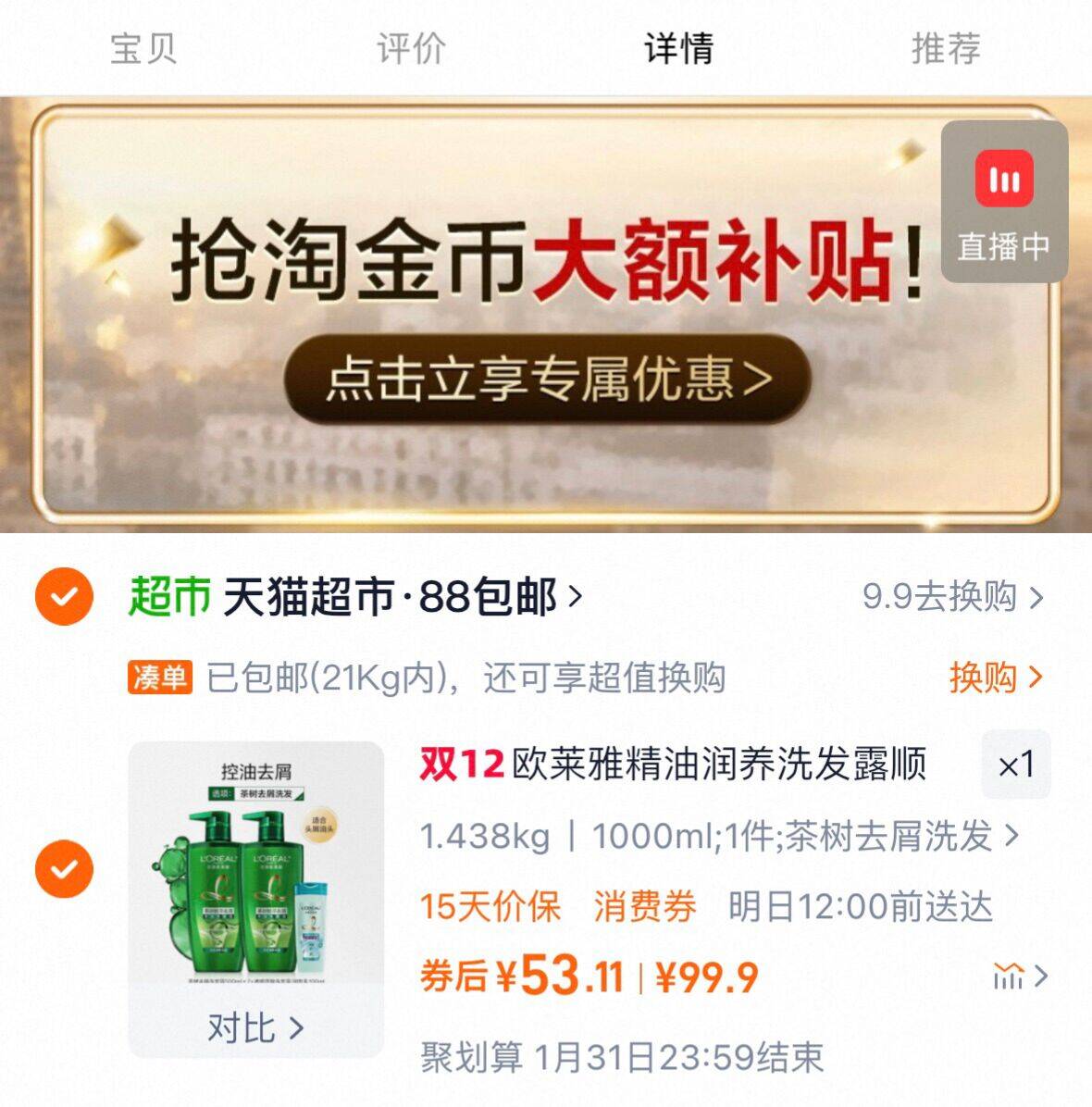Switch to the 评价 tab
This screenshot has width=1092, height=1107.
click(x=411, y=48)
